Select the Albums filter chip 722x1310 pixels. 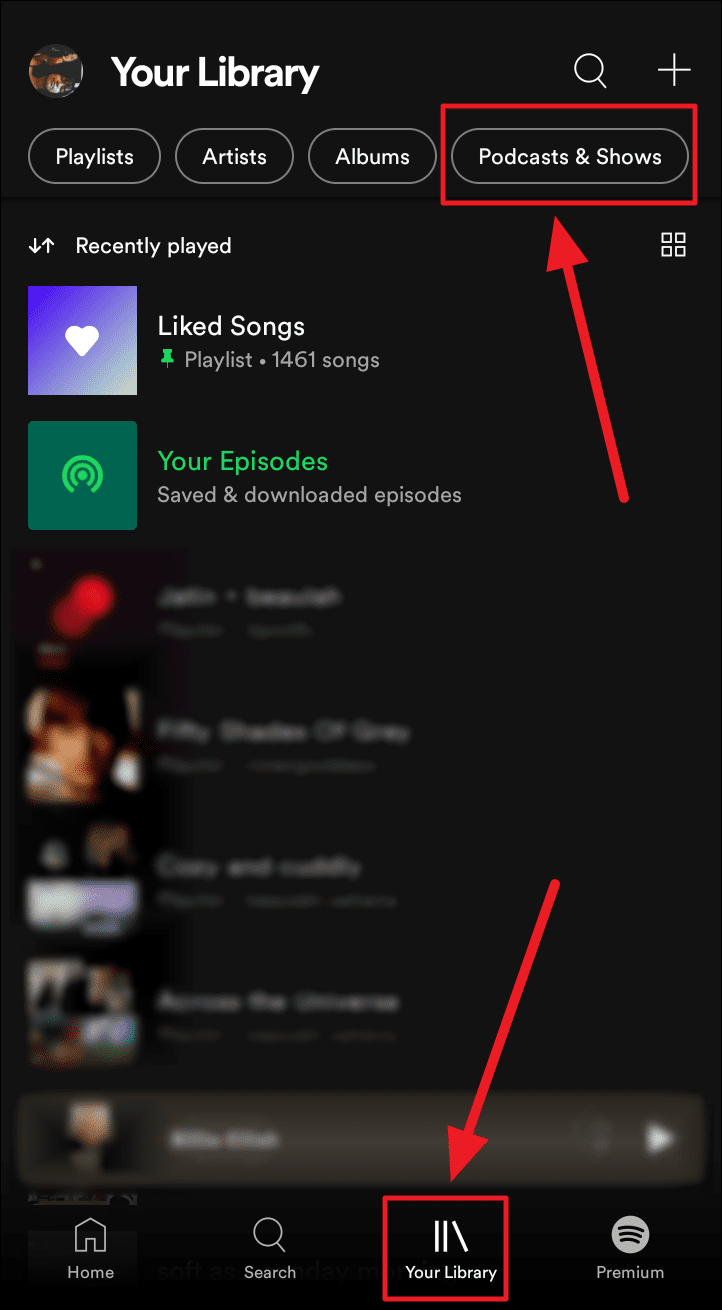pos(372,157)
